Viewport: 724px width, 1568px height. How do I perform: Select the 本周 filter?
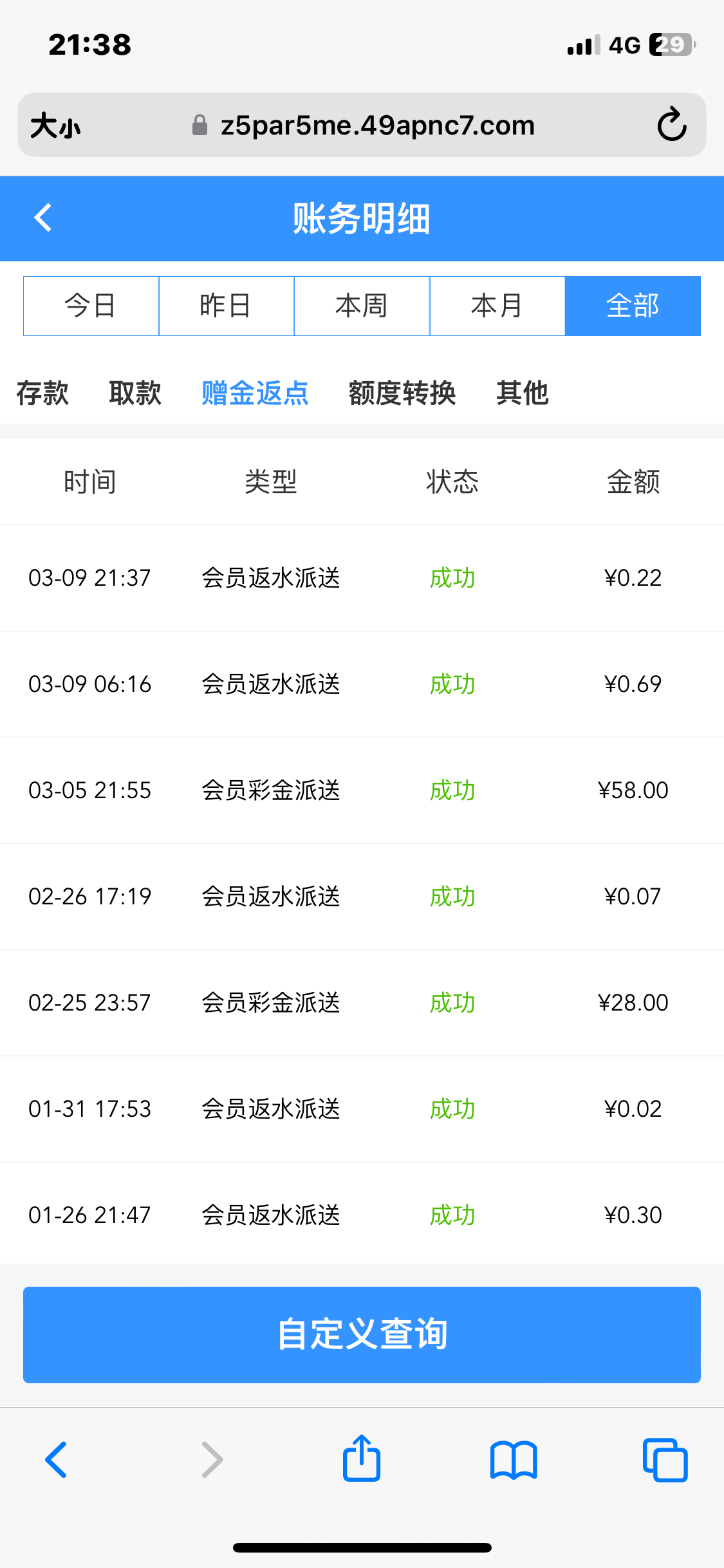click(362, 306)
